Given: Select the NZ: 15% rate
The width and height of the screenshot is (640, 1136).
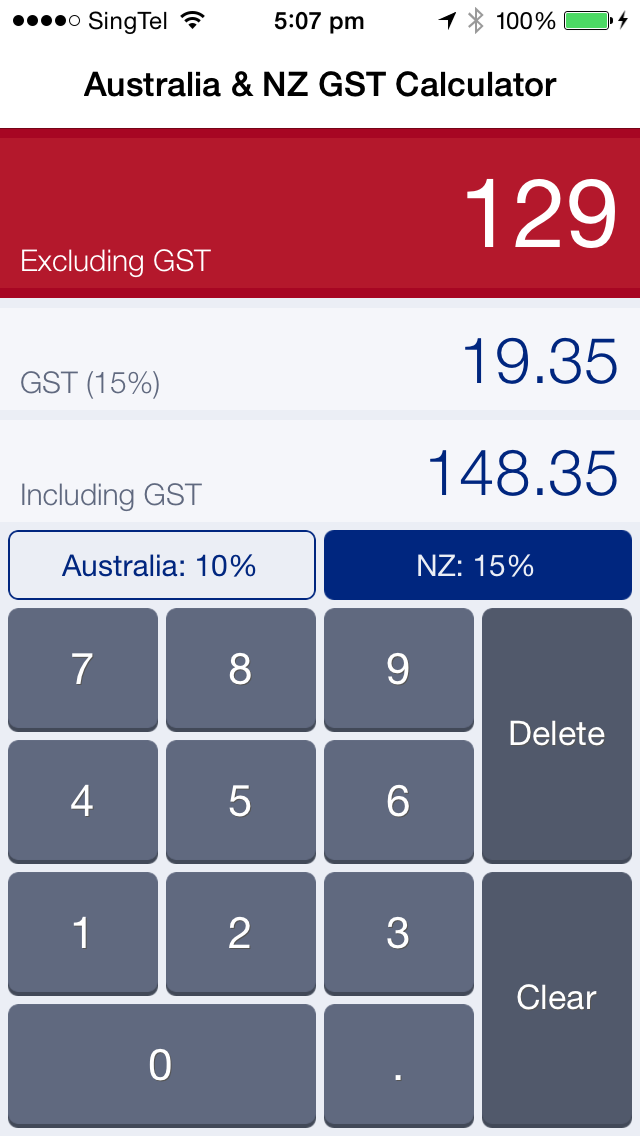Looking at the screenshot, I should point(478,565).
